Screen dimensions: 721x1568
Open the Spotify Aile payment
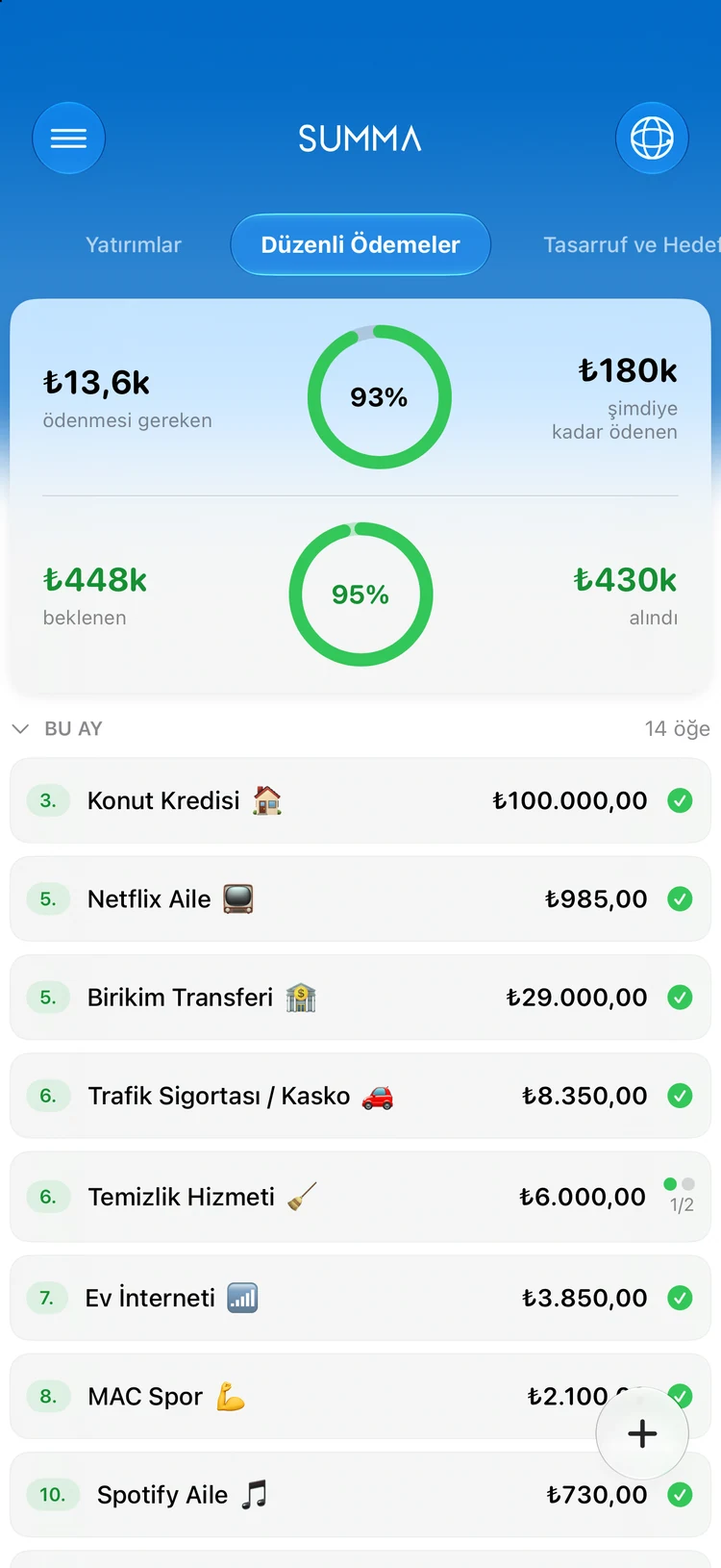[360, 1495]
